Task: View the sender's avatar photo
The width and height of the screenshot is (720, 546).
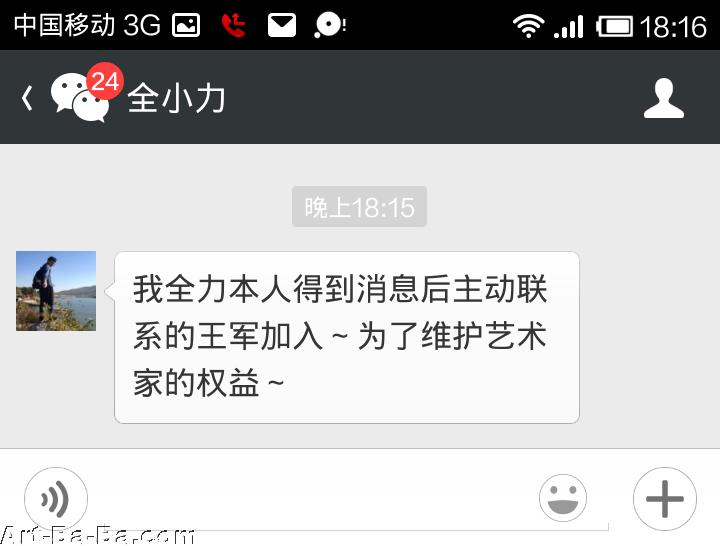Action: pos(56,291)
